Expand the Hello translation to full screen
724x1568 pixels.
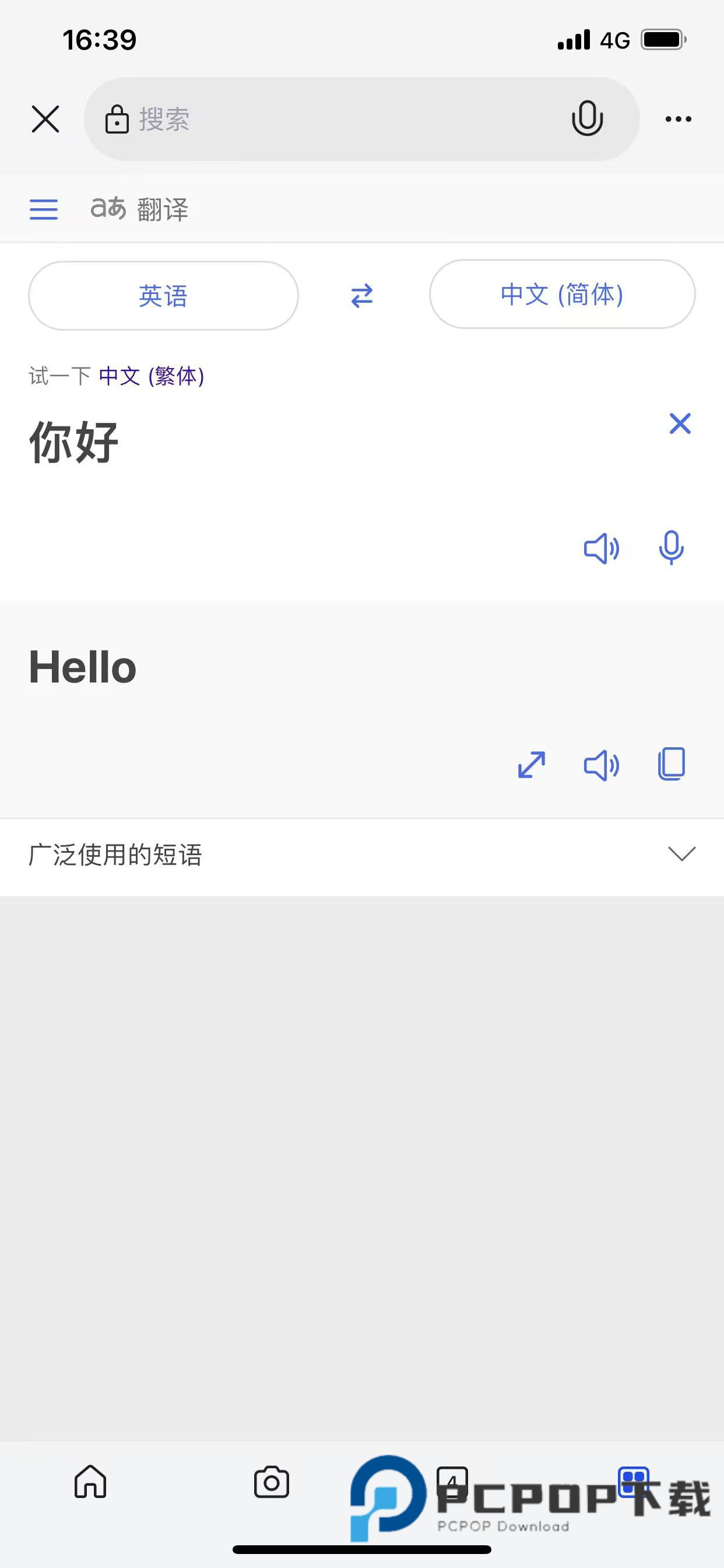point(531,765)
